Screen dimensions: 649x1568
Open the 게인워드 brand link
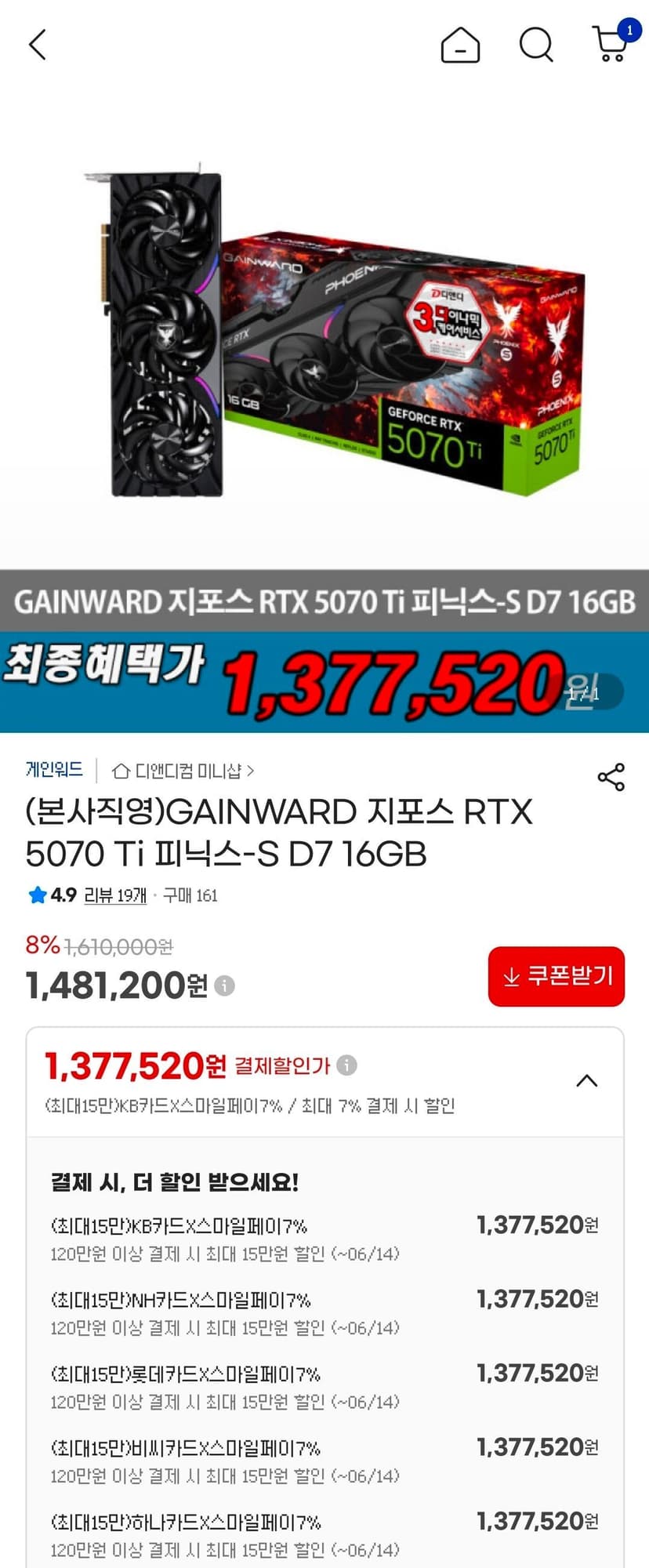(54, 769)
